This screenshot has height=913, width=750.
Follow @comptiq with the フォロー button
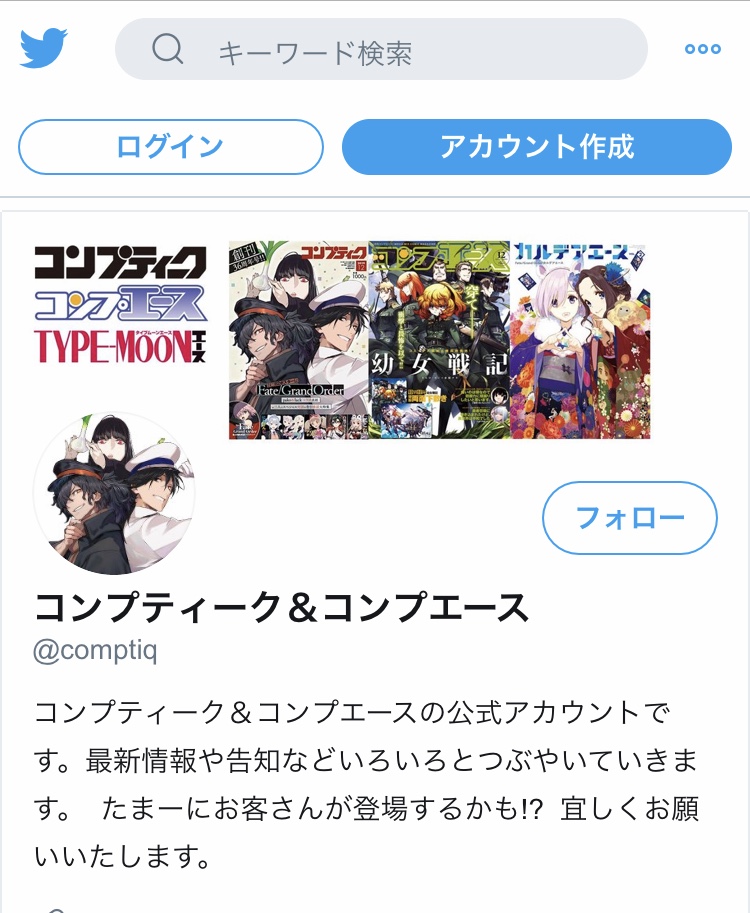(629, 517)
